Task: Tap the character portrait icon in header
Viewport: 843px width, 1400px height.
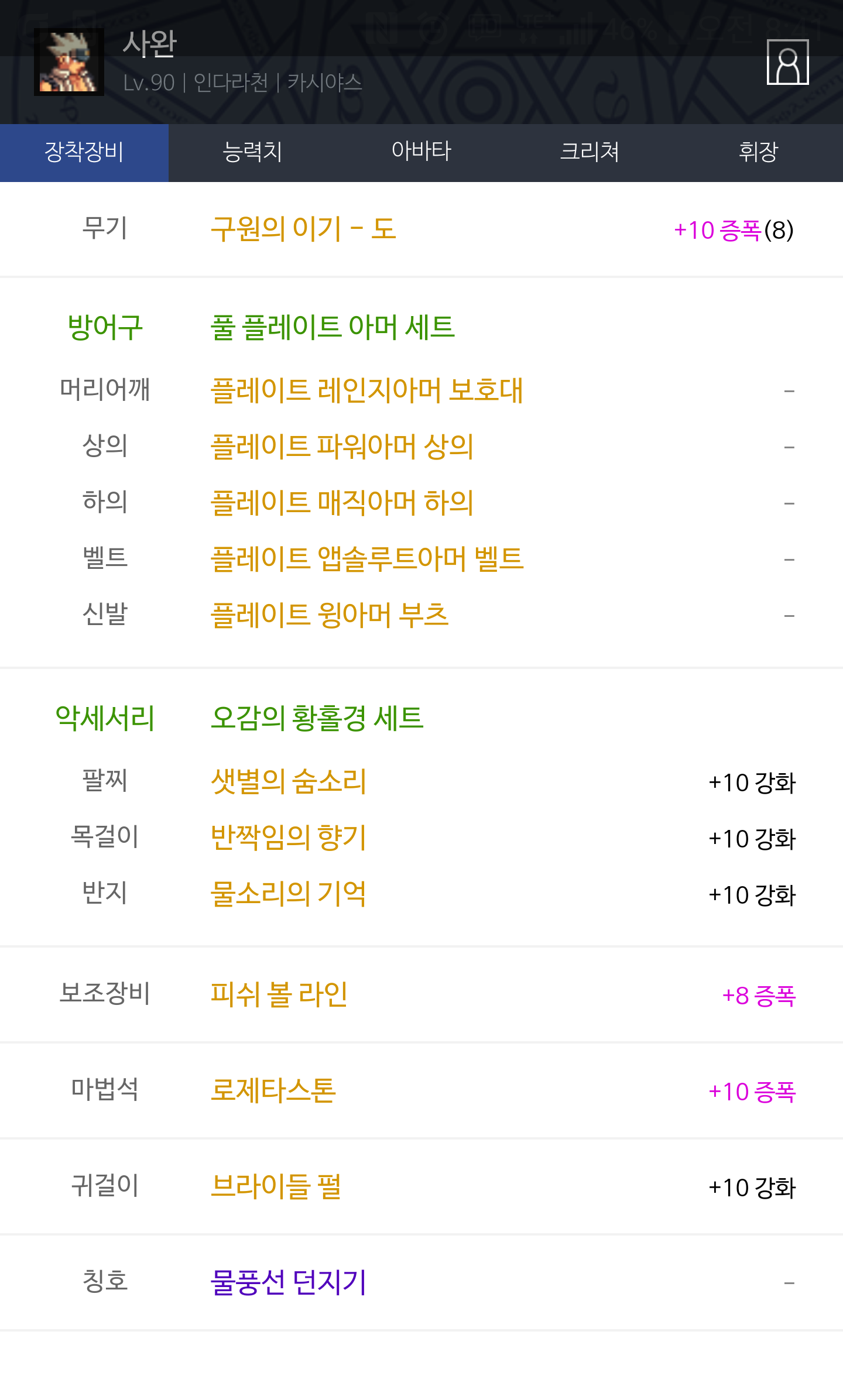Action: tap(787, 62)
